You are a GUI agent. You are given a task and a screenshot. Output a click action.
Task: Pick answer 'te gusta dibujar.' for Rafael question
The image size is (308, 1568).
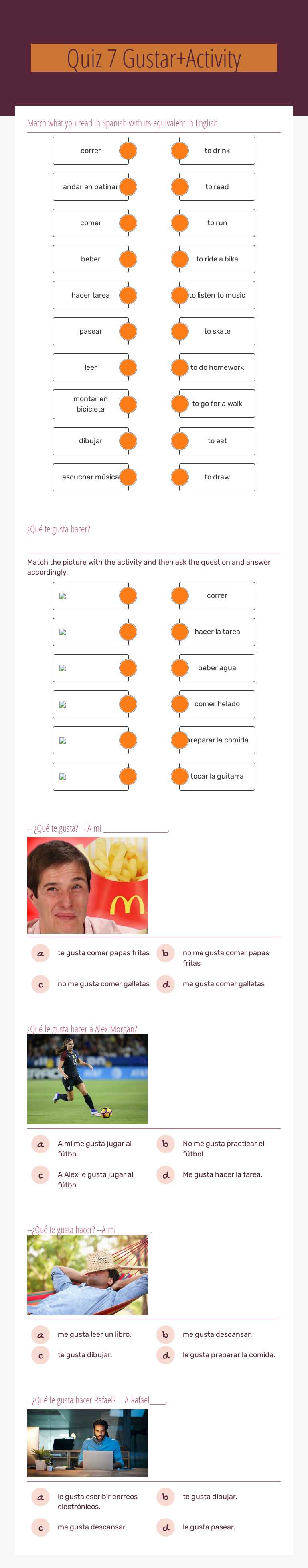pos(210,1497)
